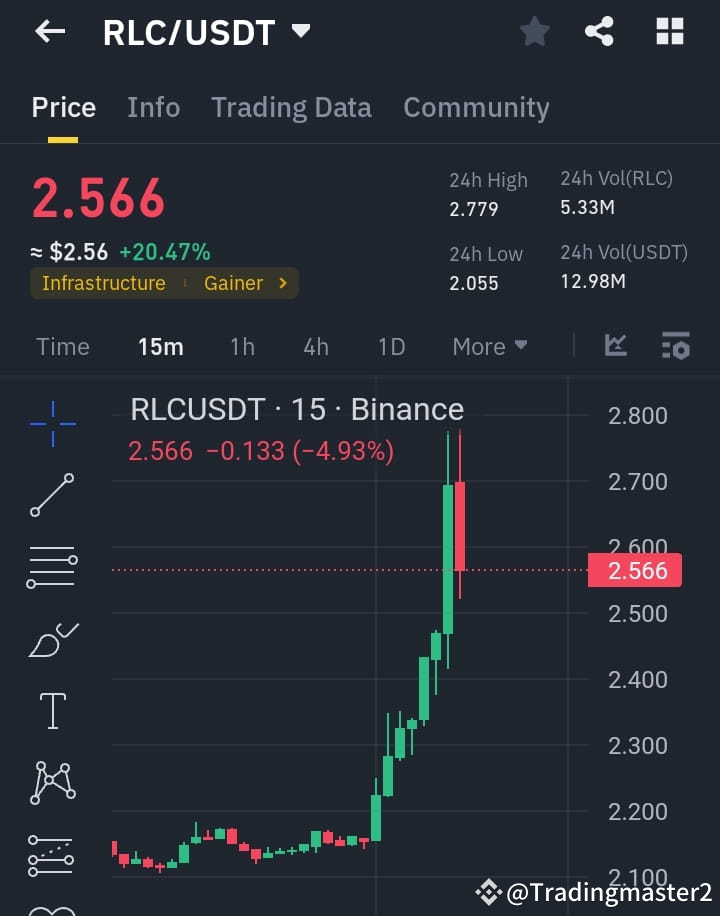720x916 pixels.
Task: Select the trend line drawing tool
Action: point(52,495)
